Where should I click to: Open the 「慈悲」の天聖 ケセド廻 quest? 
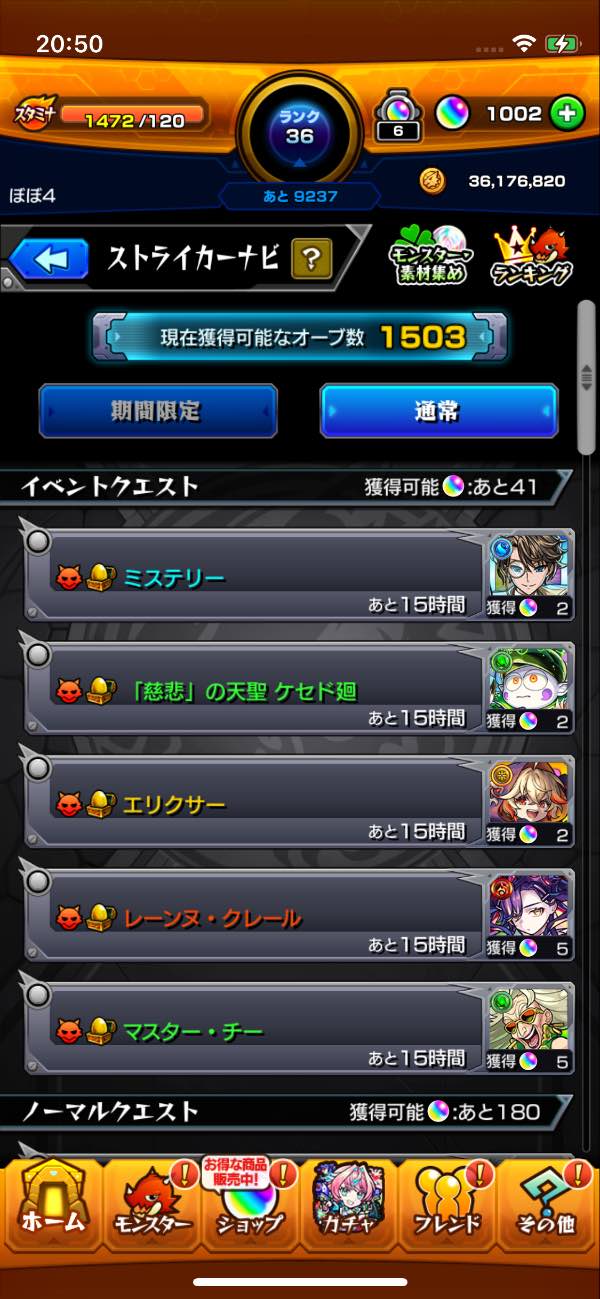pyautogui.click(x=299, y=689)
